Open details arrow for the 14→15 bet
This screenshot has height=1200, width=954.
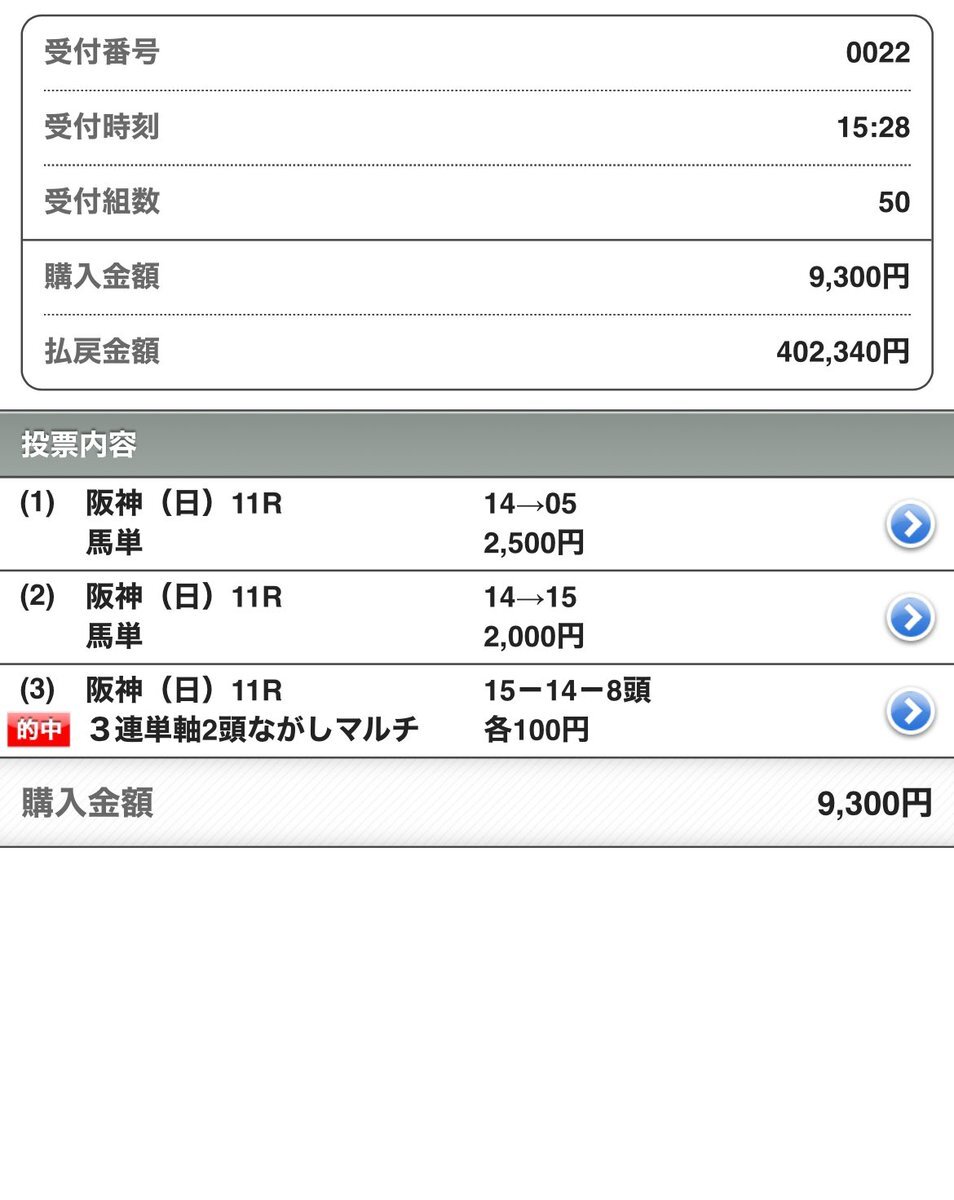tap(910, 618)
